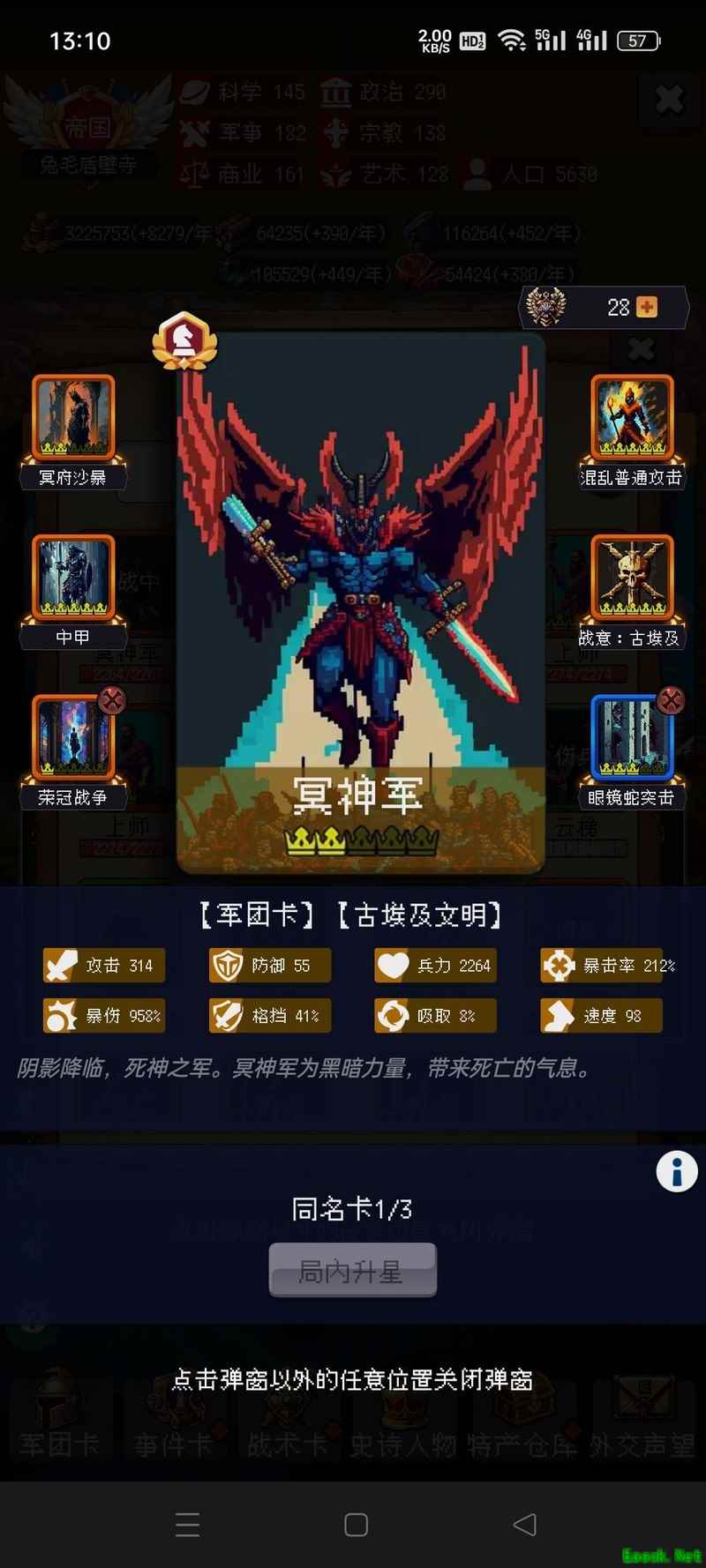
Task: Open the 战意：古埃及 skill card
Action: click(632, 577)
